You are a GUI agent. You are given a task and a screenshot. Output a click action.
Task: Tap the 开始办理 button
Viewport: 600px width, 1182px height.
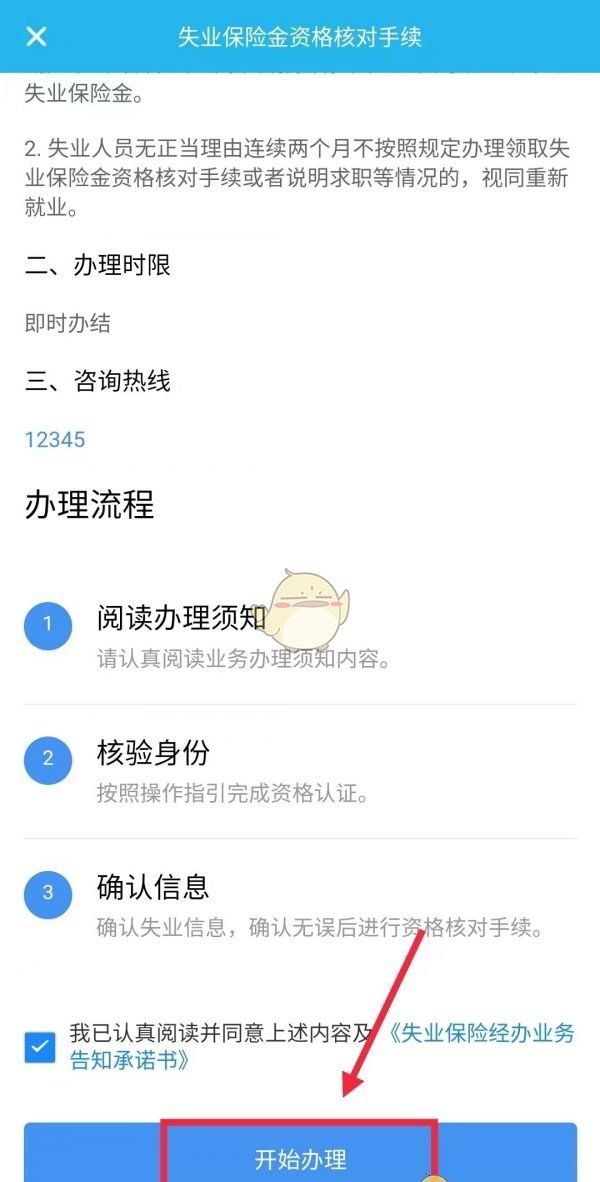[300, 1159]
